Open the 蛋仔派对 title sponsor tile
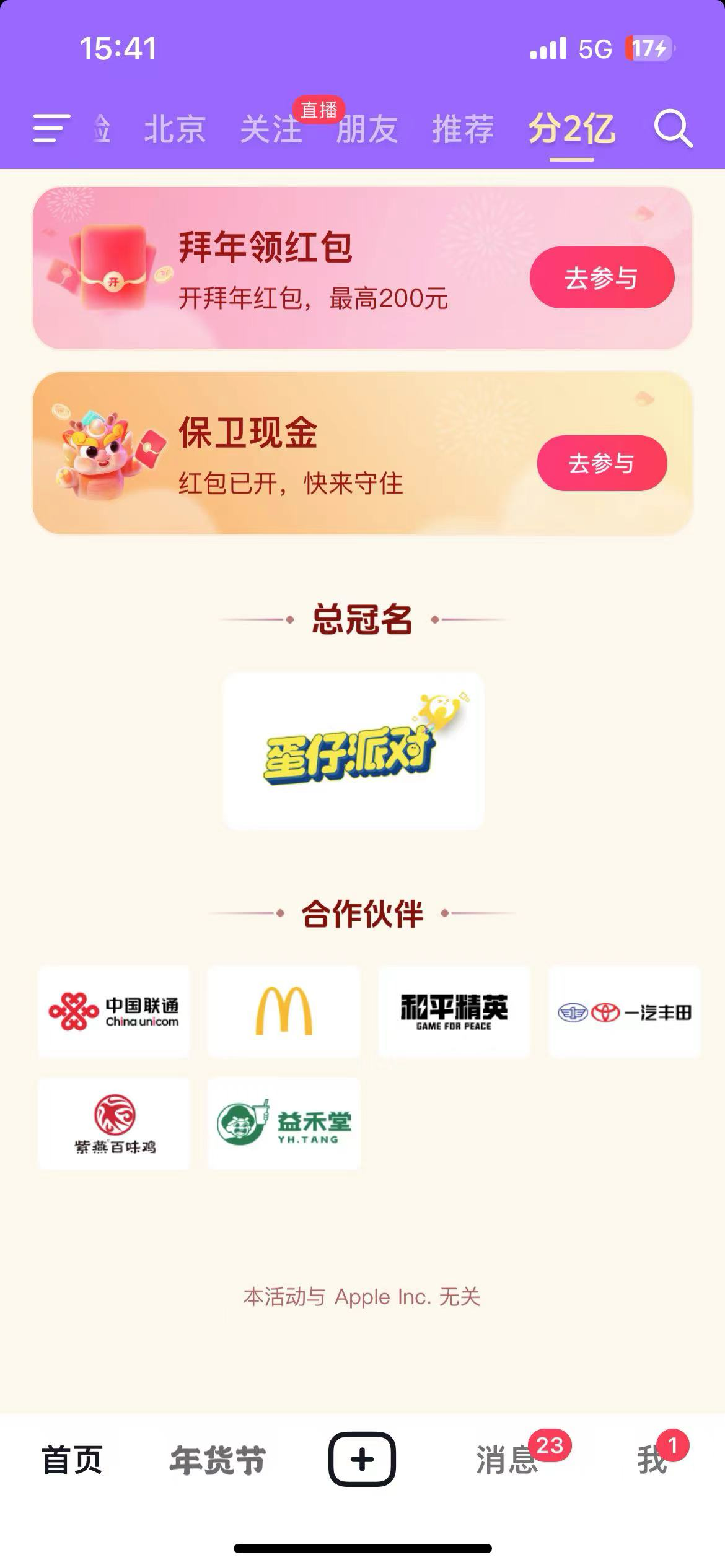The width and height of the screenshot is (725, 1568). [353, 751]
